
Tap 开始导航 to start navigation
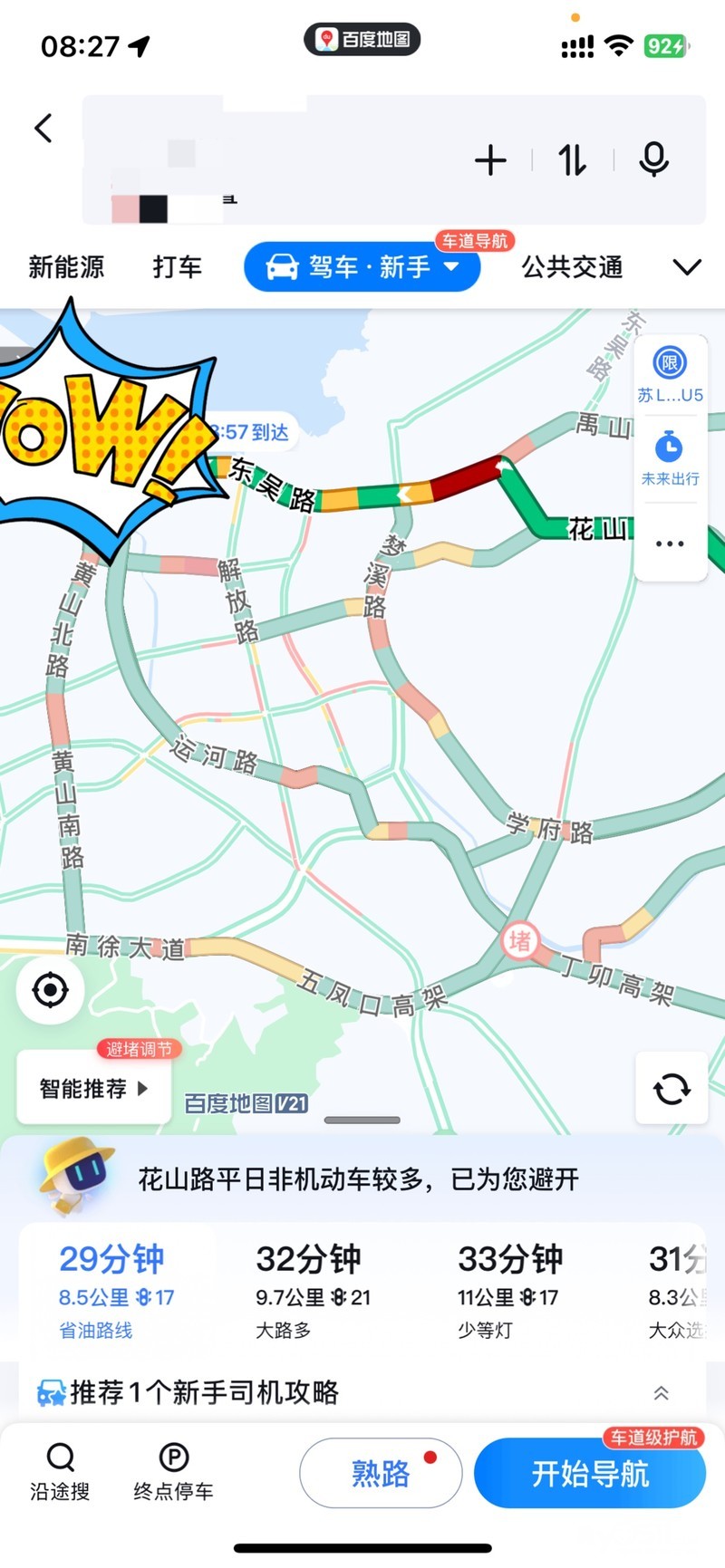[590, 1473]
